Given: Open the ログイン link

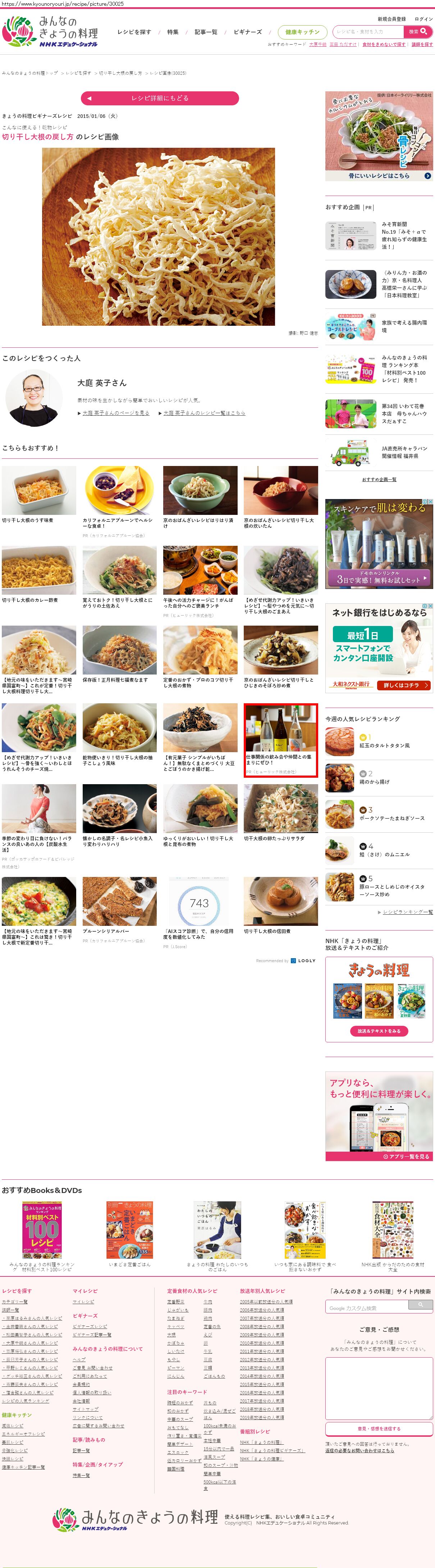Looking at the screenshot, I should coord(423,19).
